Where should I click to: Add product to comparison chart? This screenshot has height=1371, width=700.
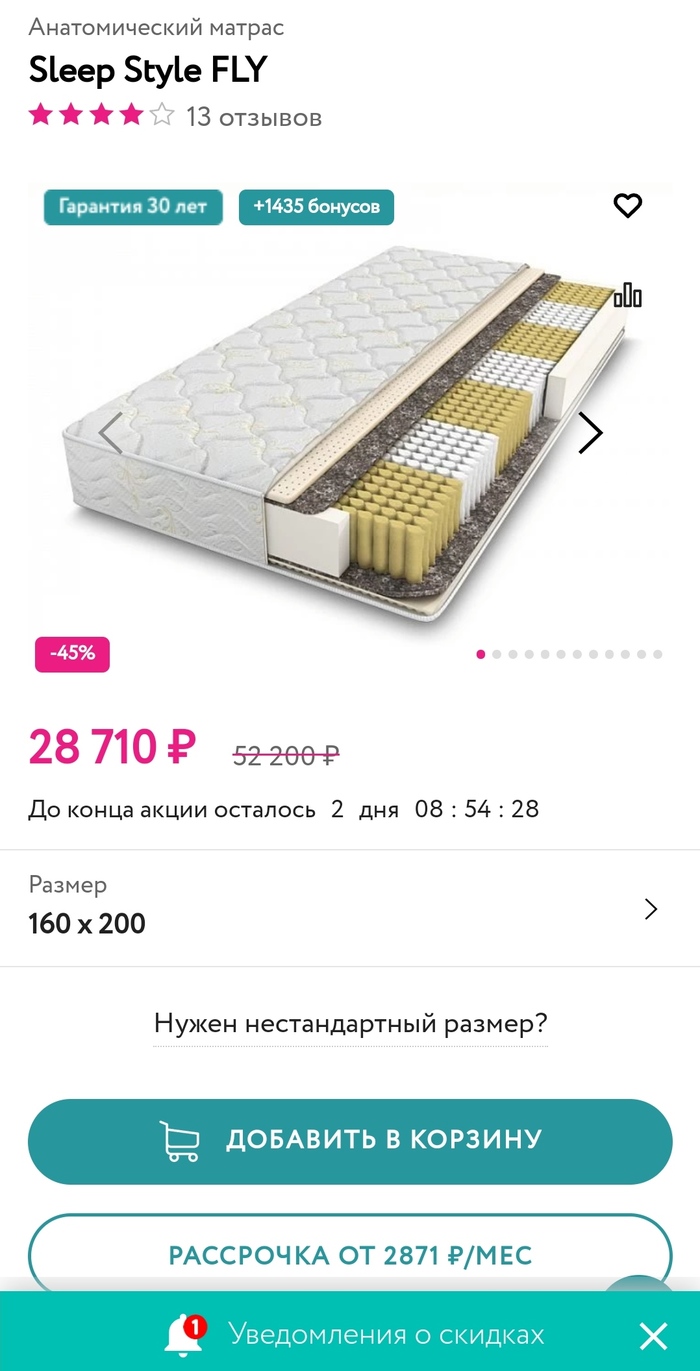click(x=627, y=294)
